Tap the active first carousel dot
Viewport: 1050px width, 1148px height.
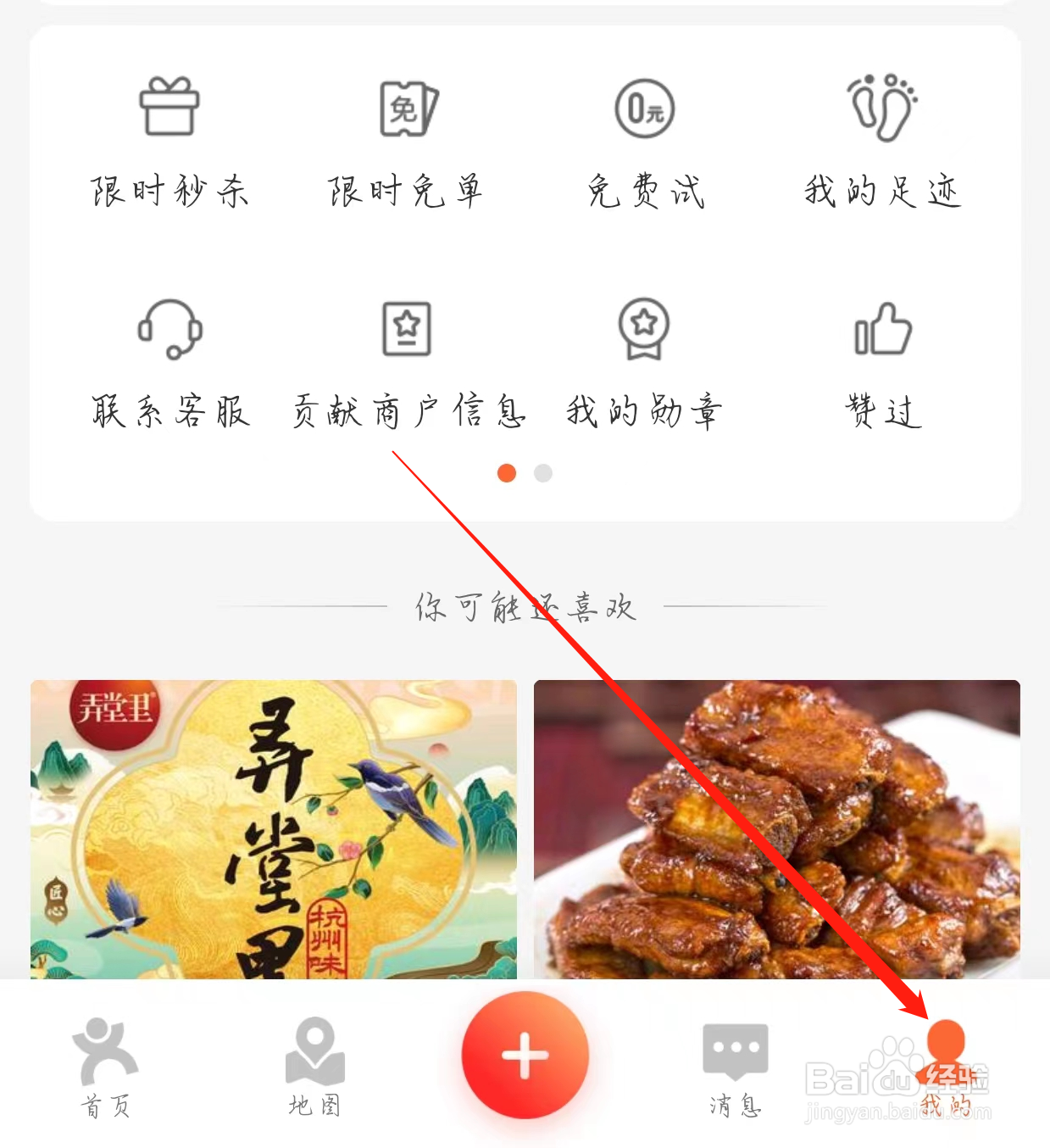(506, 472)
